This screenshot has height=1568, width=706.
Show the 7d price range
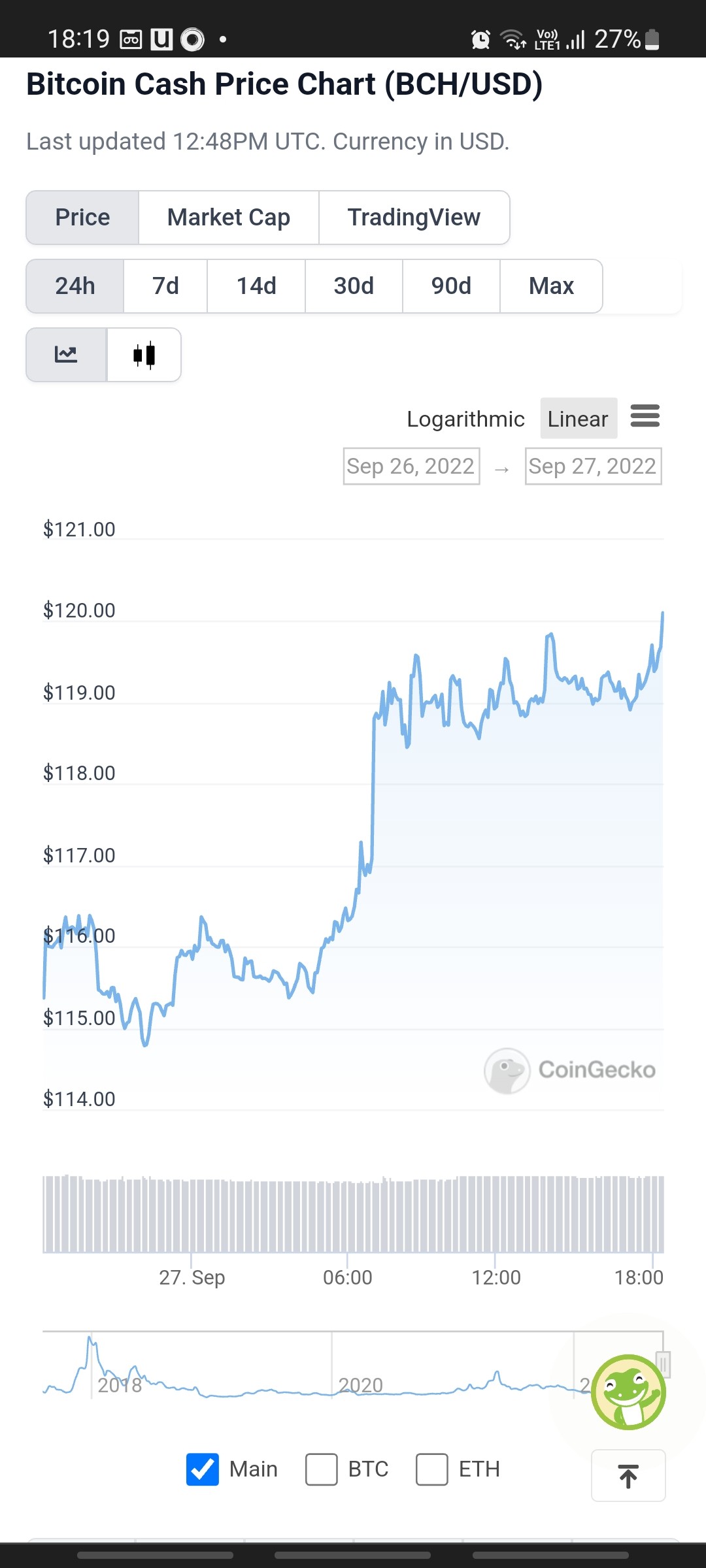click(x=165, y=286)
